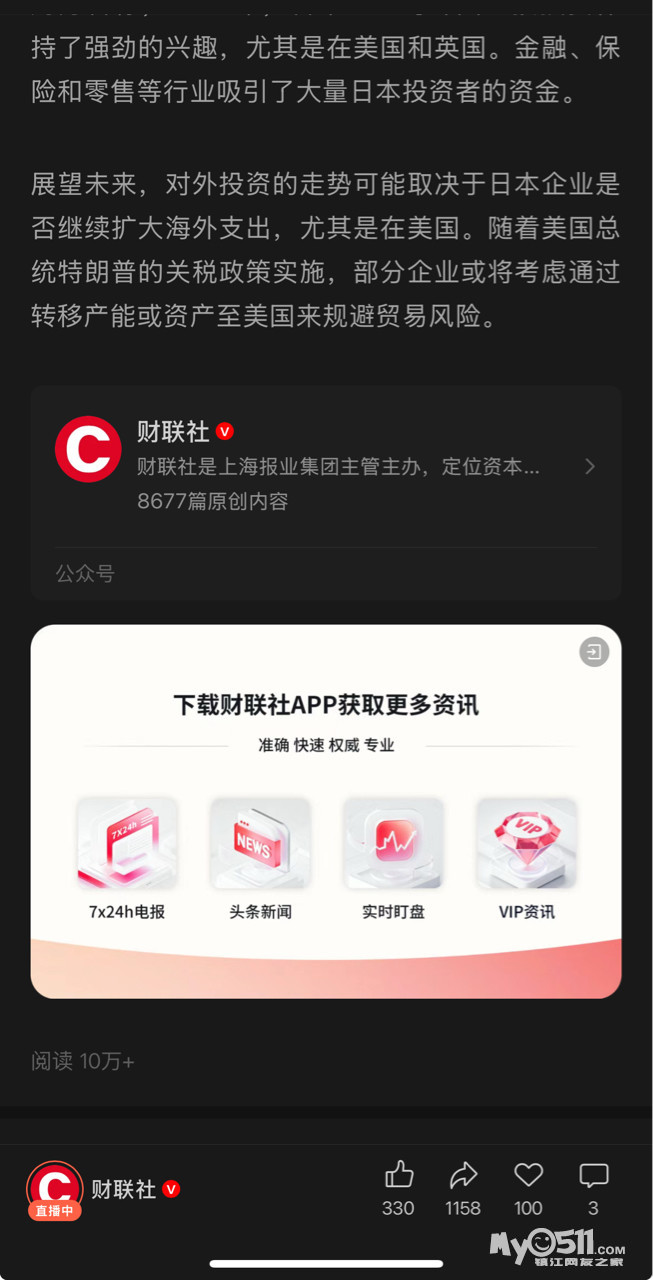
Task: Tap the heart icon to recommend the article
Action: point(528,1175)
